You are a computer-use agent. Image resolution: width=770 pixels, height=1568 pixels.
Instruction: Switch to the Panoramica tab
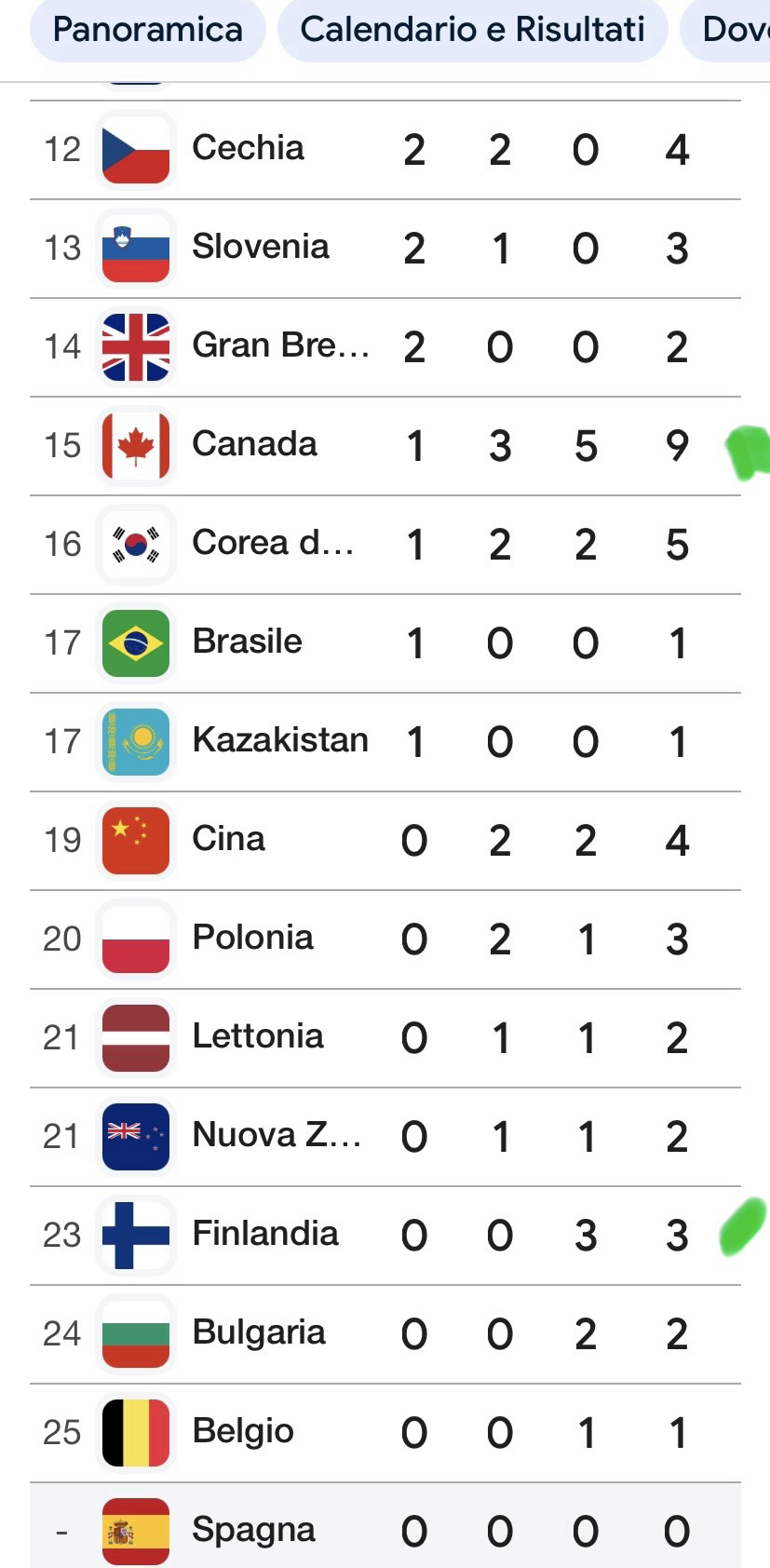(x=147, y=30)
